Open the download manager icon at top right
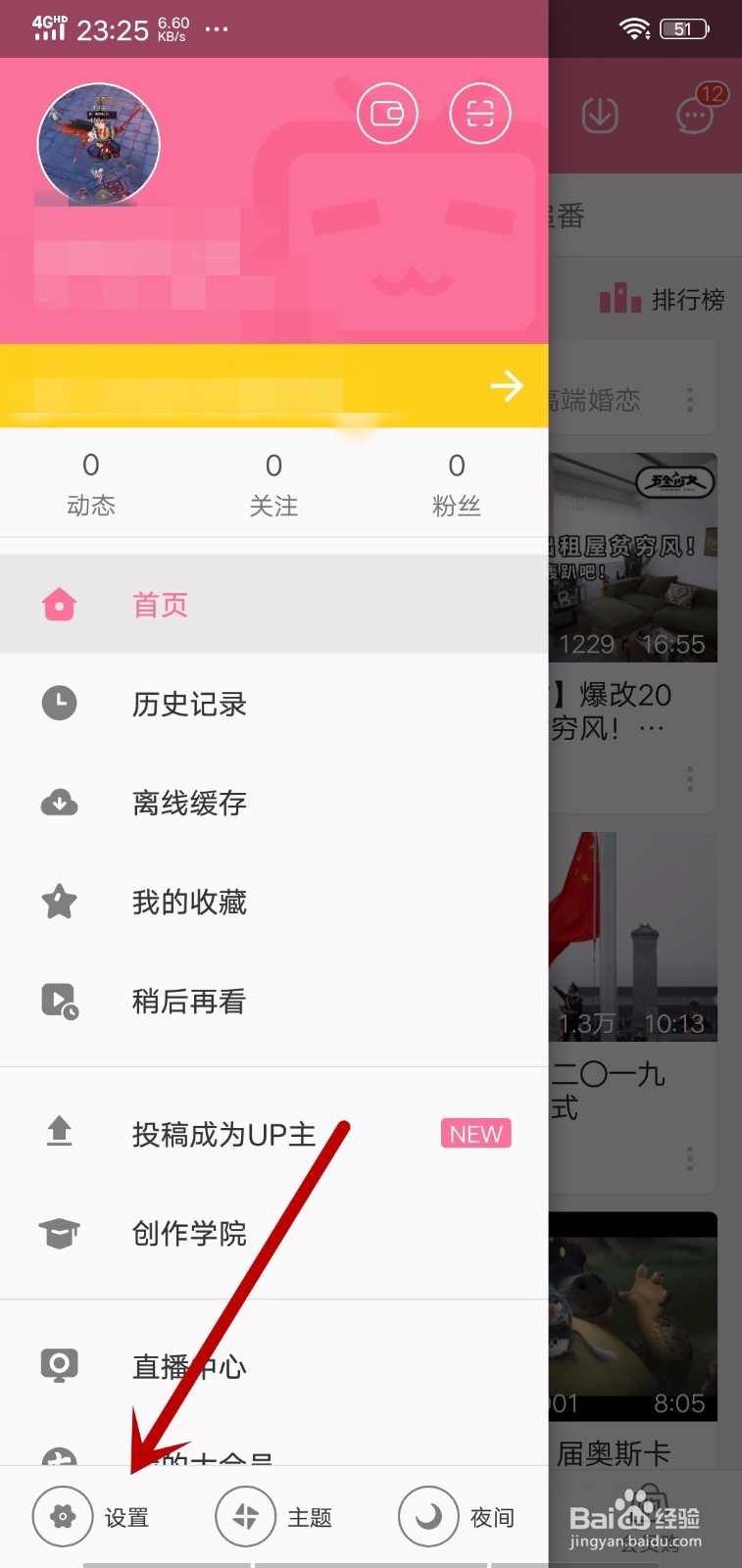 [x=599, y=116]
